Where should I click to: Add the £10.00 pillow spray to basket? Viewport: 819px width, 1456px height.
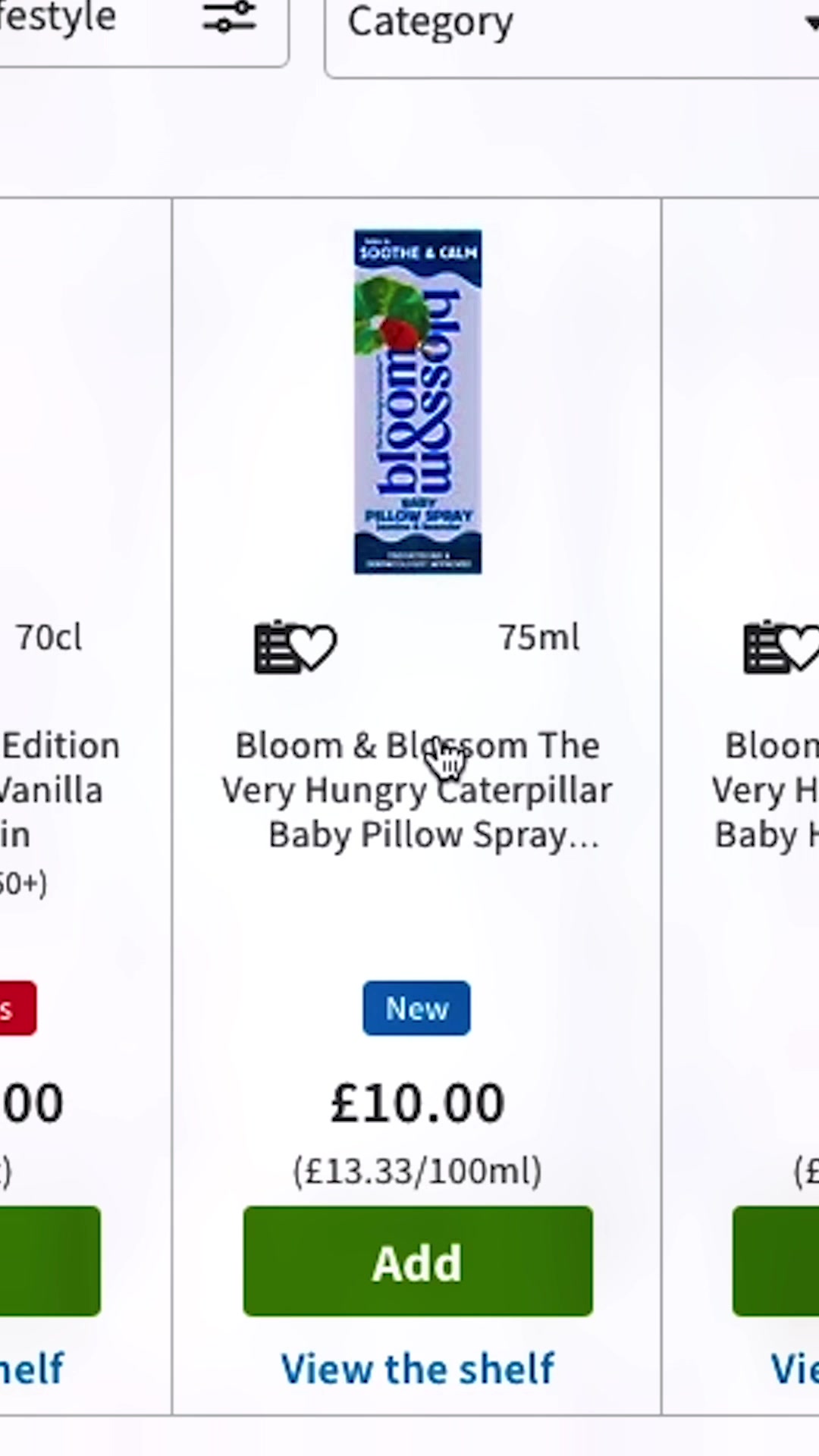[x=418, y=1261]
